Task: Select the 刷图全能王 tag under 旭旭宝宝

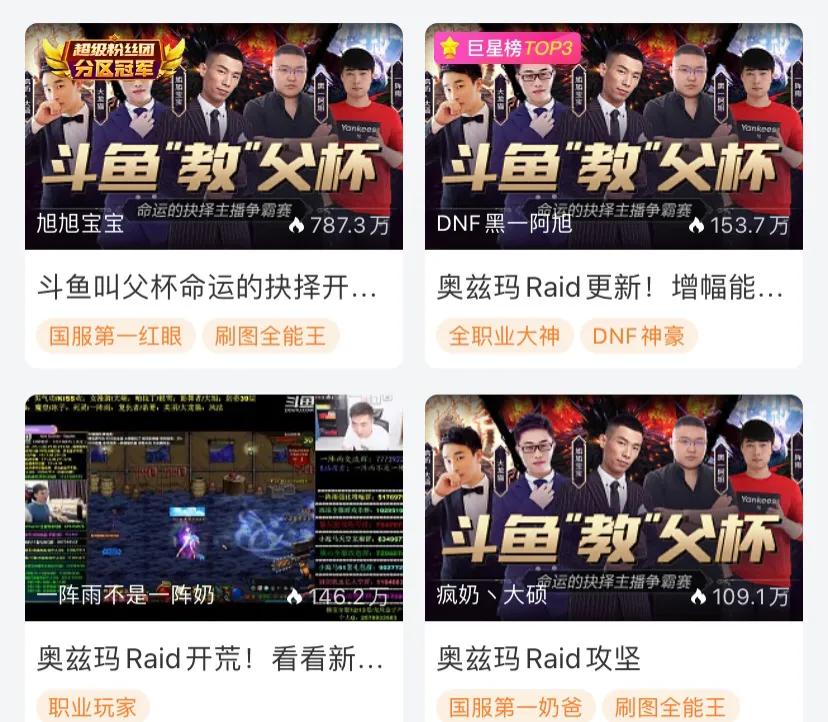Action: point(270,335)
